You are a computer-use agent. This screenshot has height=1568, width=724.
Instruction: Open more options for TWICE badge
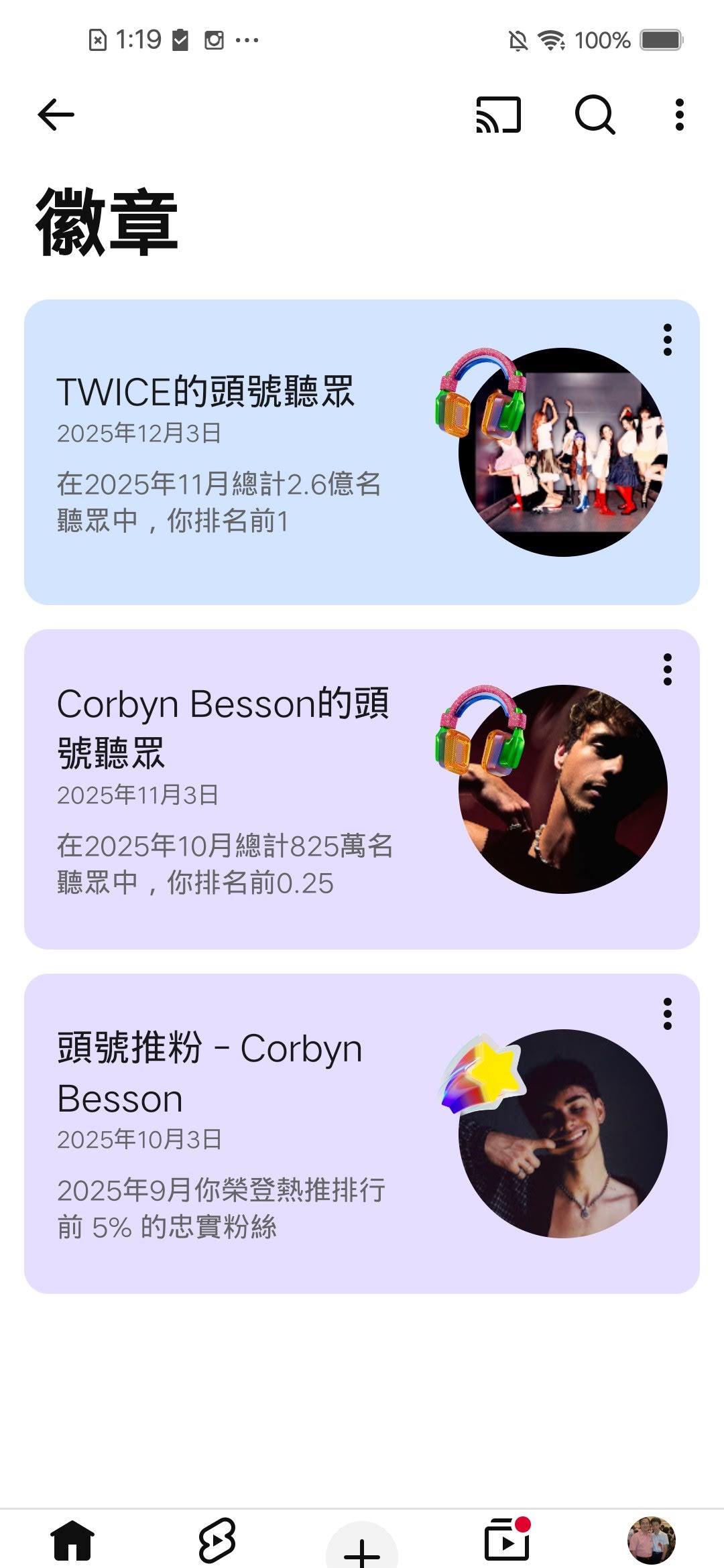pyautogui.click(x=667, y=340)
